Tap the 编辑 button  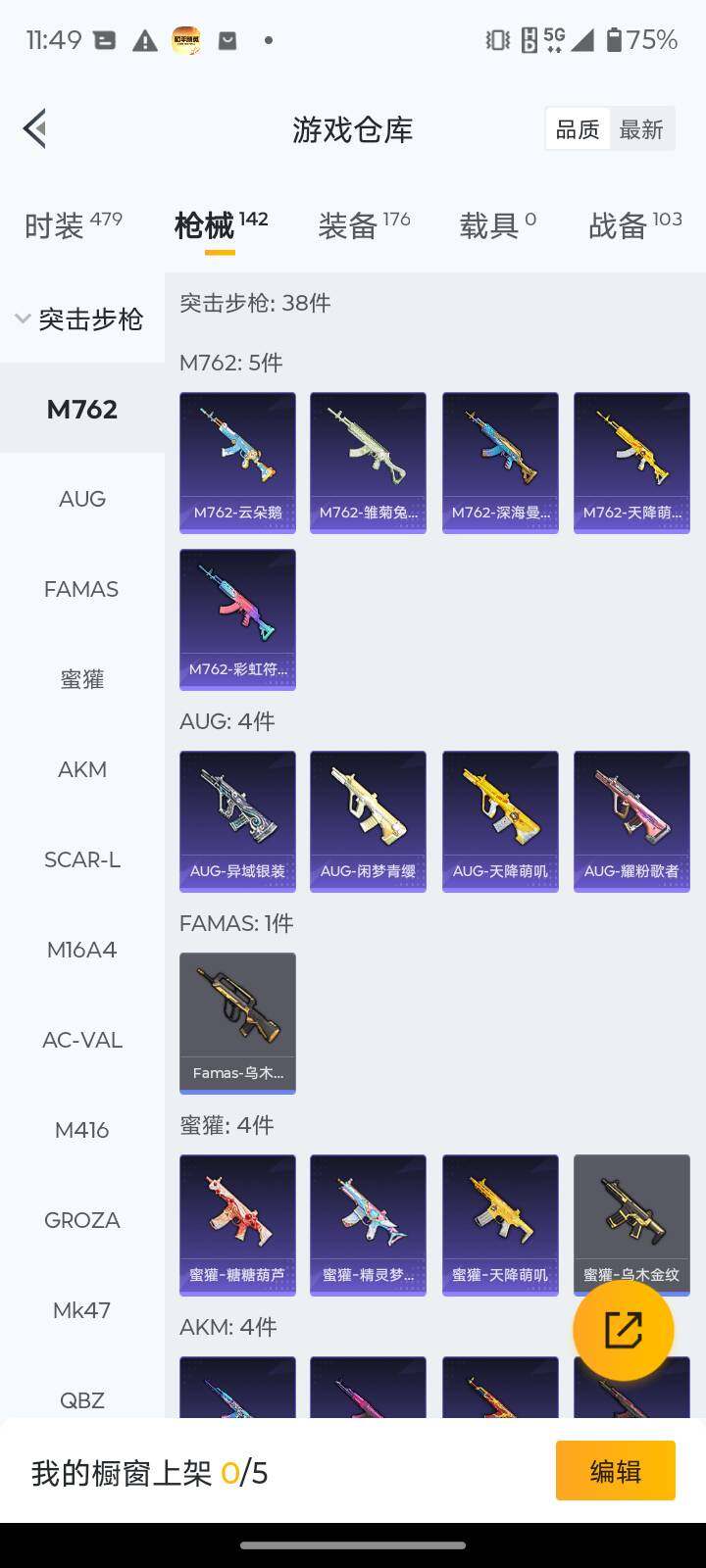616,1471
